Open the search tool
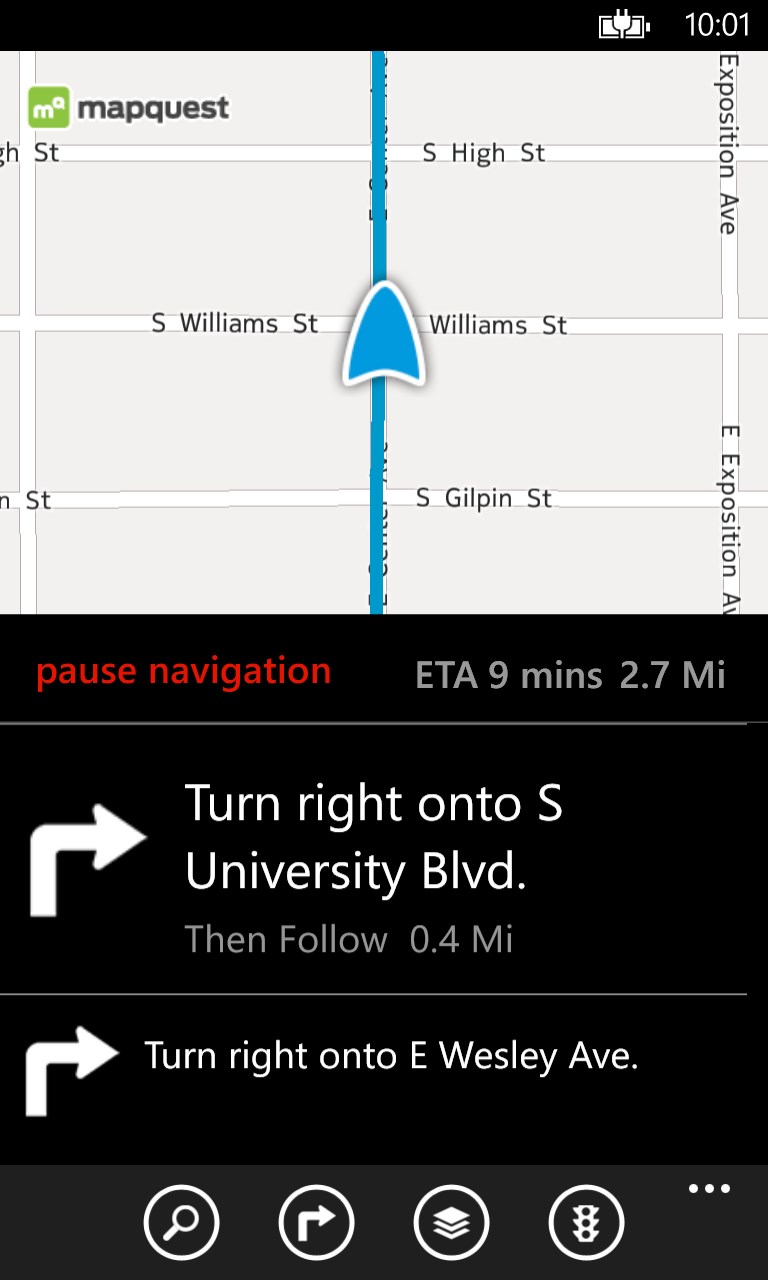The width and height of the screenshot is (768, 1280). click(181, 1222)
